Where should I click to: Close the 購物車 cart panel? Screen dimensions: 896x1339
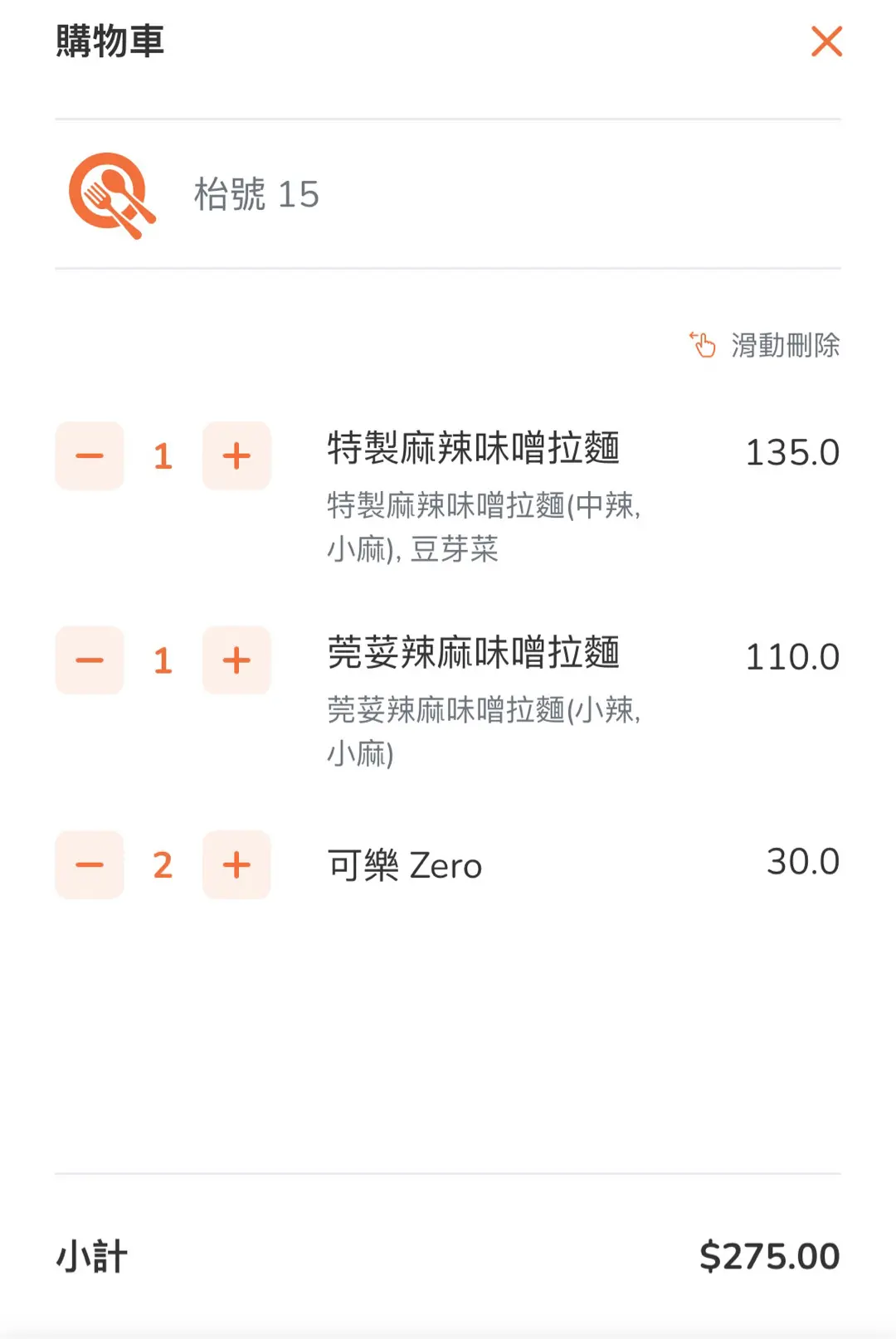[x=826, y=41]
